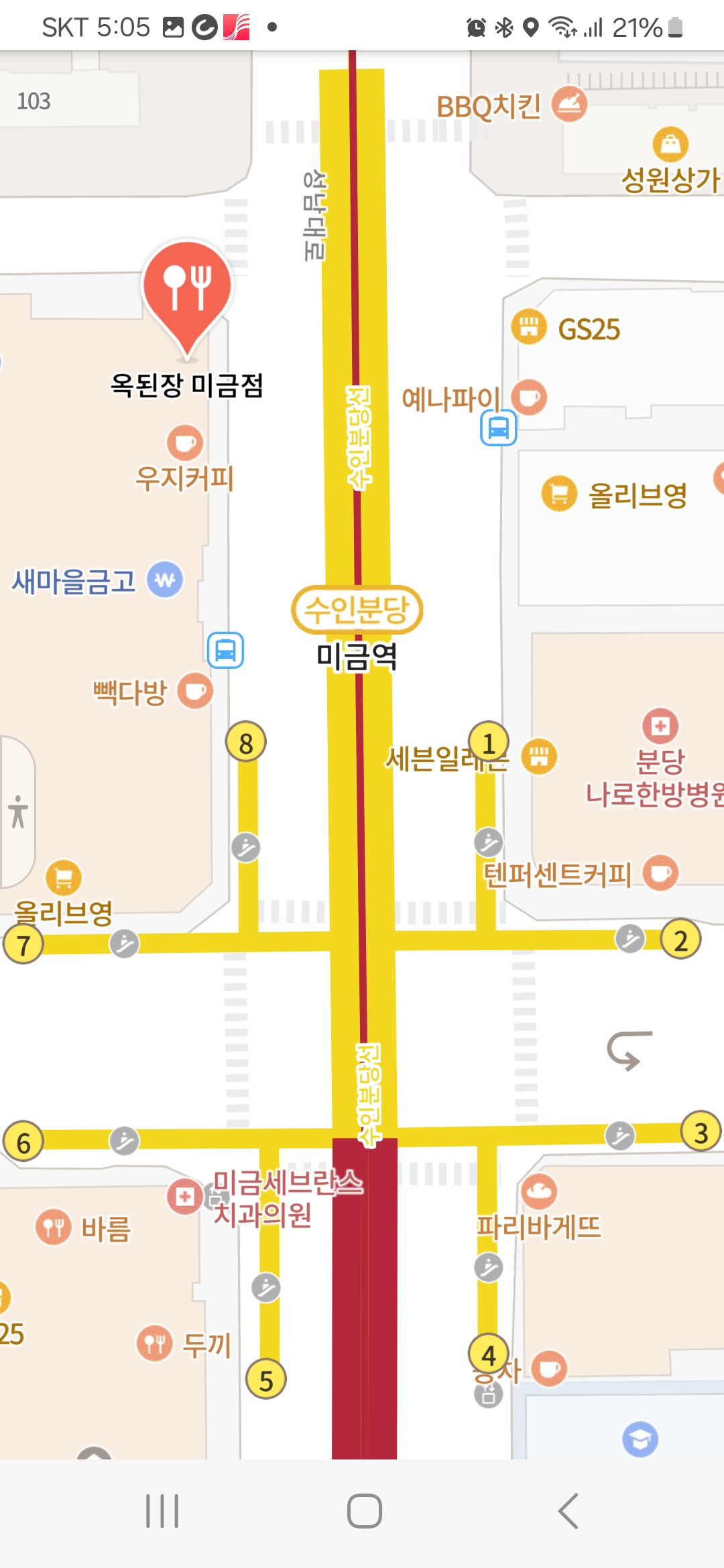Tap the bus stop next to 예나파이
This screenshot has height=1568, width=724.
[x=498, y=428]
